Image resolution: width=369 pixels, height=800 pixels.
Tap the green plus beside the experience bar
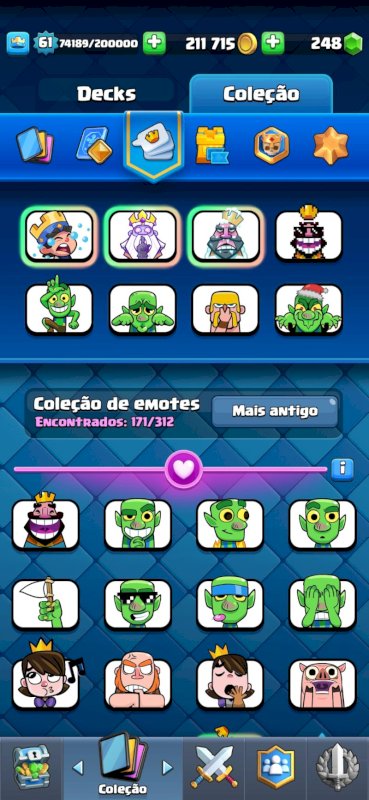(x=154, y=43)
